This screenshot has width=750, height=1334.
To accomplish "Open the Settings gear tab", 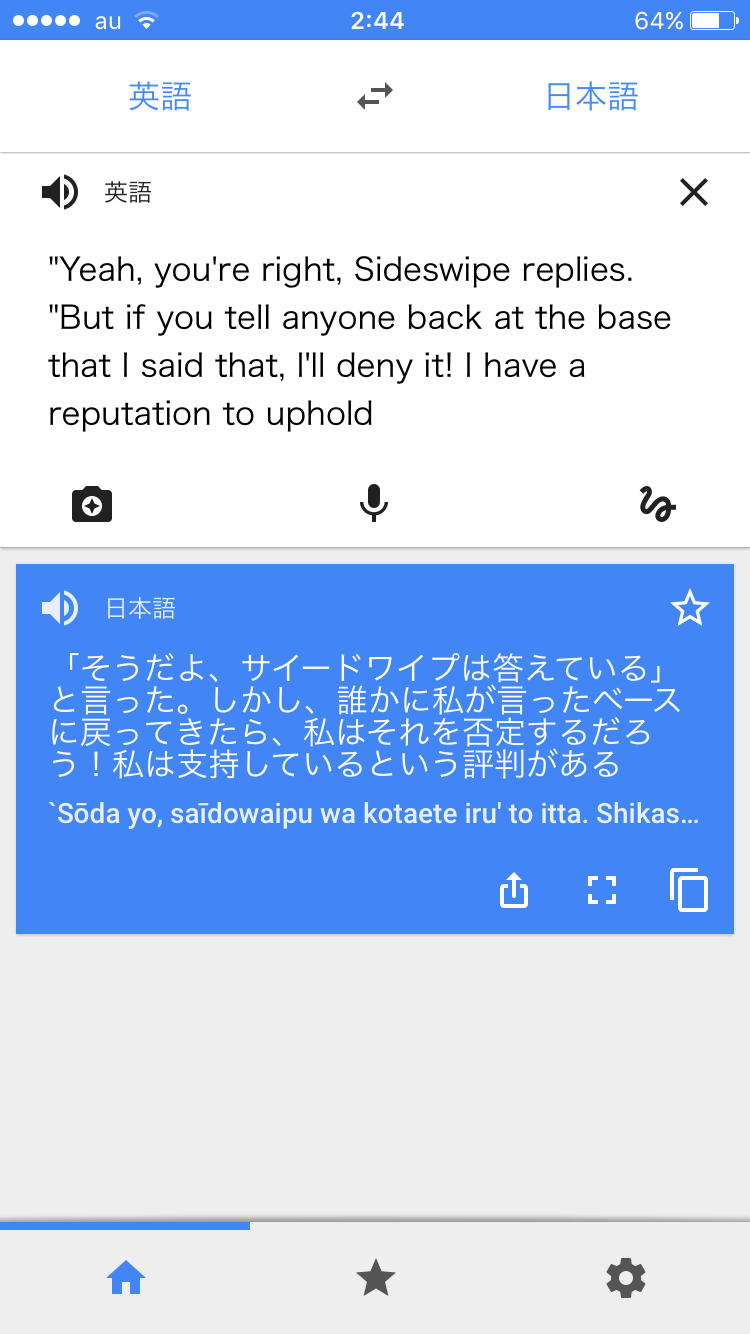I will click(626, 1278).
